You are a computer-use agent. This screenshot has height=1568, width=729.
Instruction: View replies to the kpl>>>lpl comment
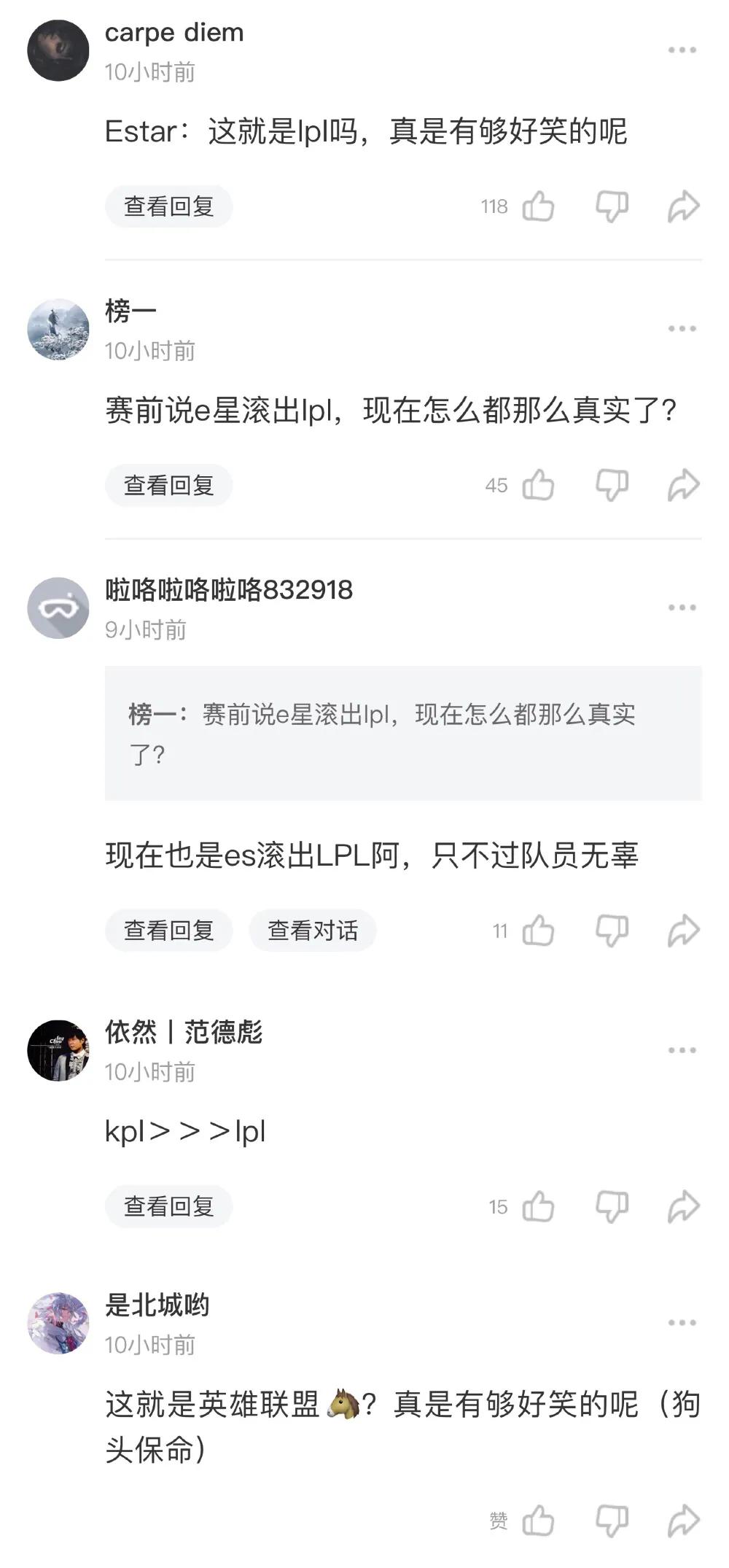168,1207
